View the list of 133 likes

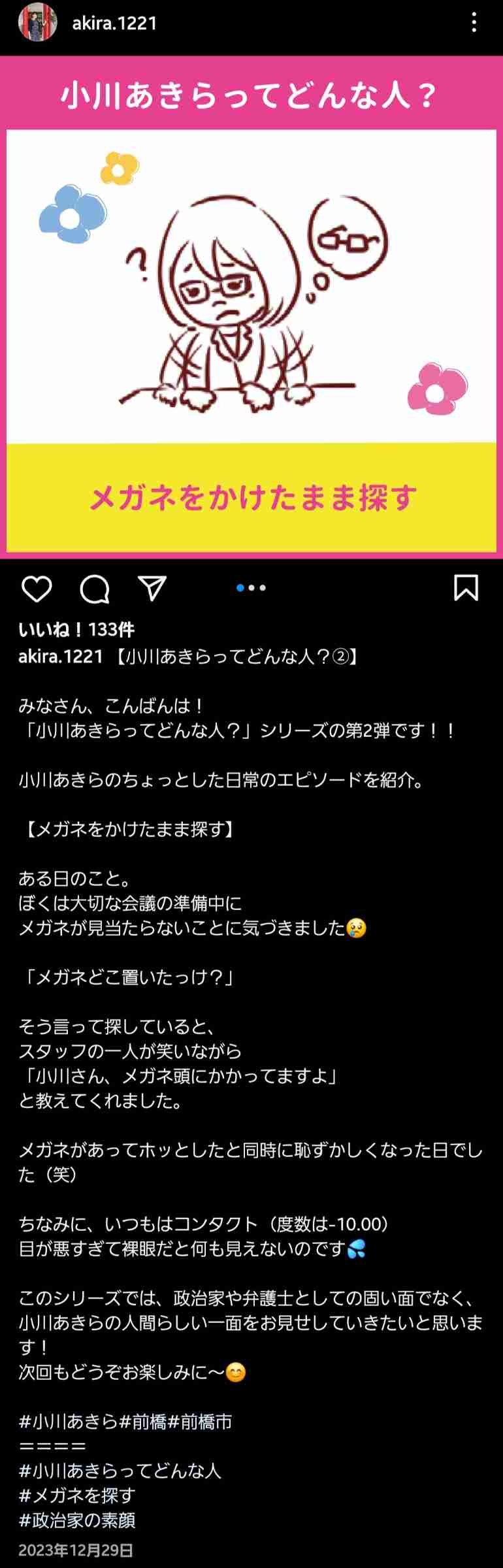[76, 629]
